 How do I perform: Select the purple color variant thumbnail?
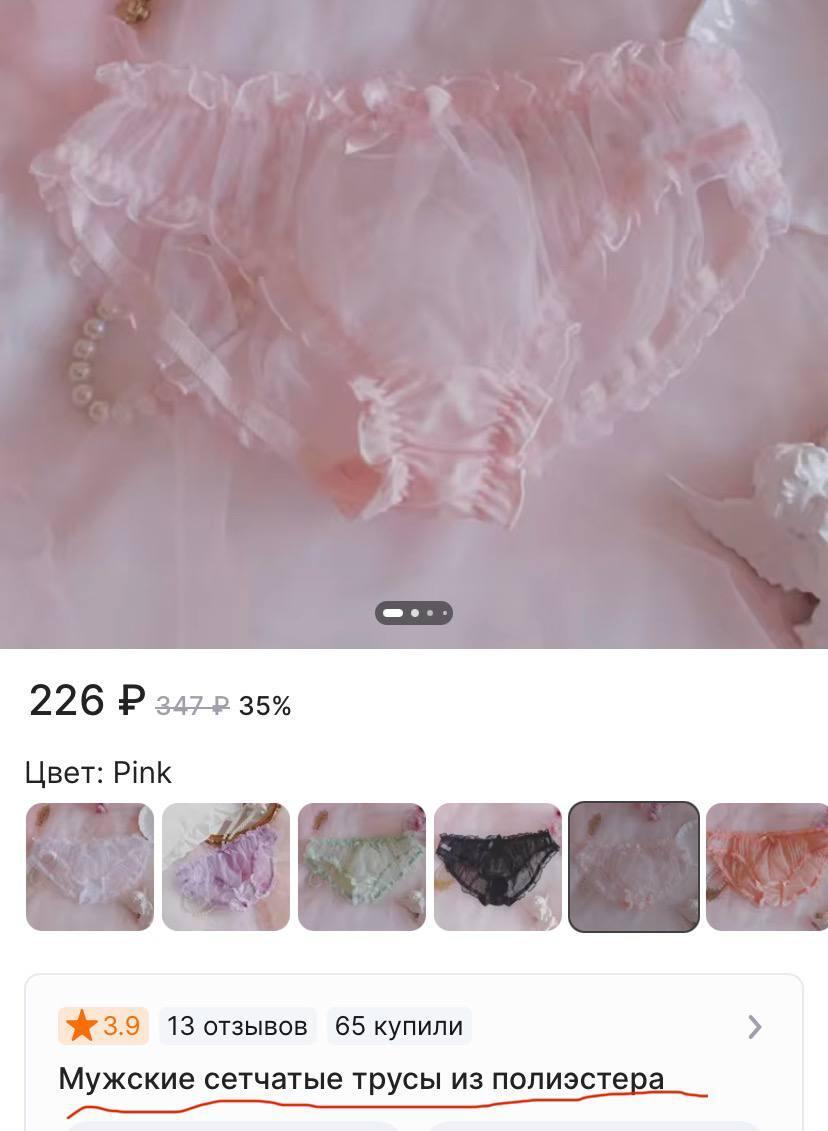pos(226,867)
